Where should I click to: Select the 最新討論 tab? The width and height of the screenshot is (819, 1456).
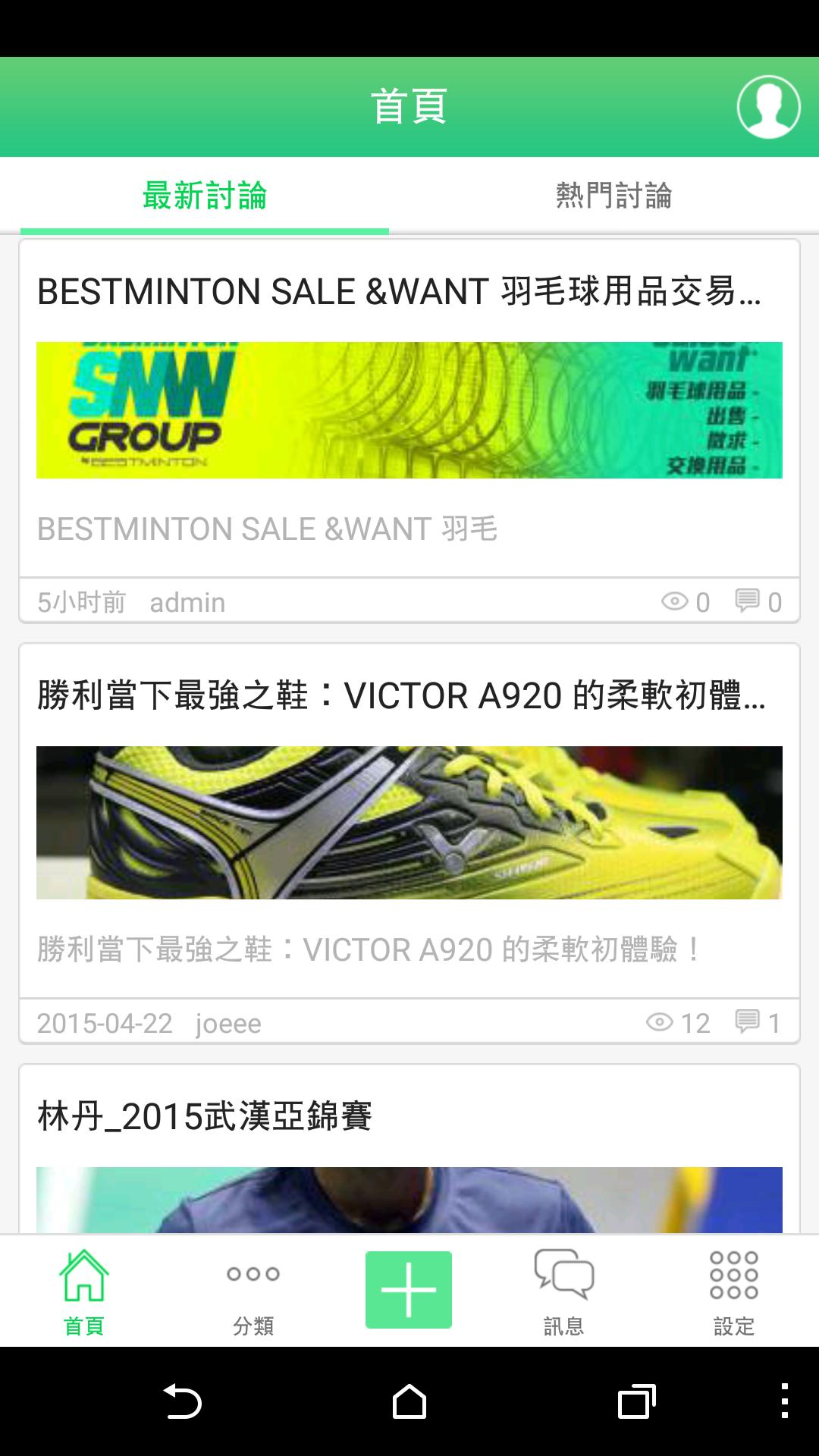[205, 196]
